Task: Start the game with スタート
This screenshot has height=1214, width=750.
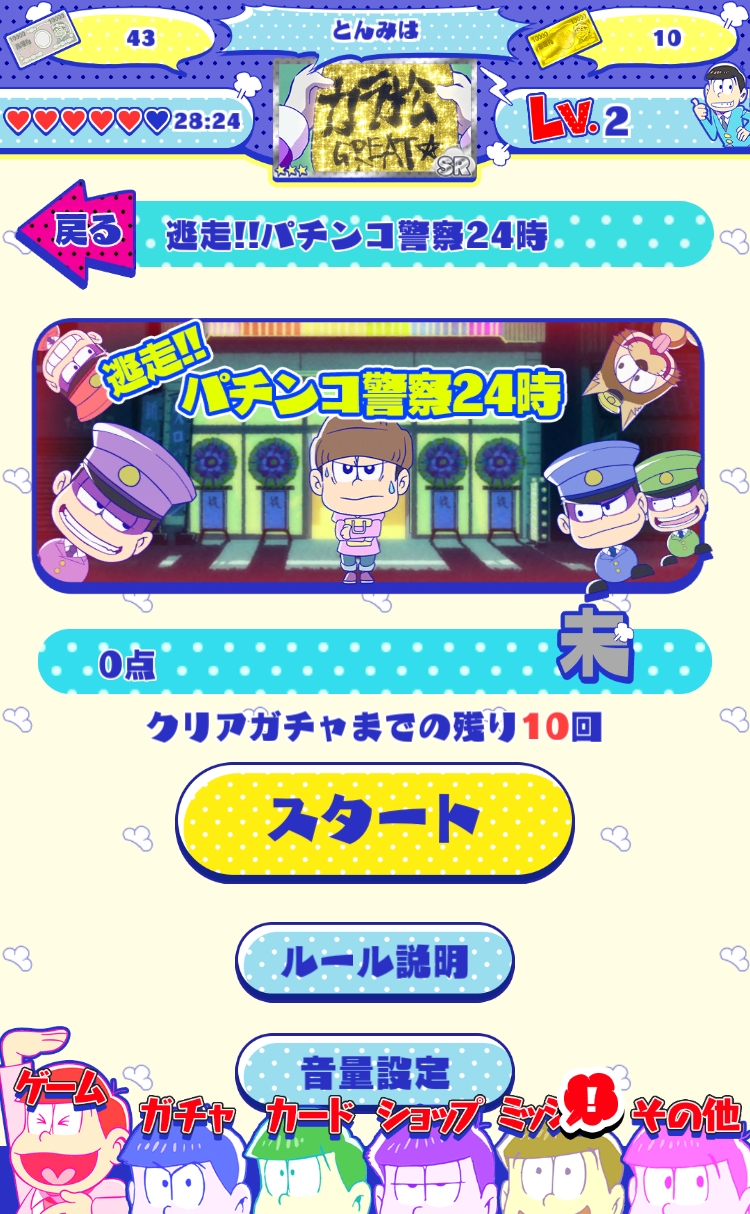Action: click(375, 821)
